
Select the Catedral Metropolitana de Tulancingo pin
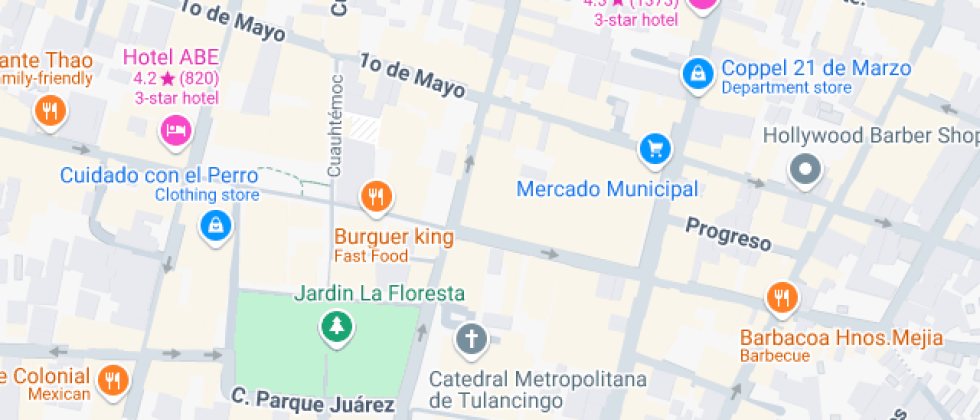point(470,340)
